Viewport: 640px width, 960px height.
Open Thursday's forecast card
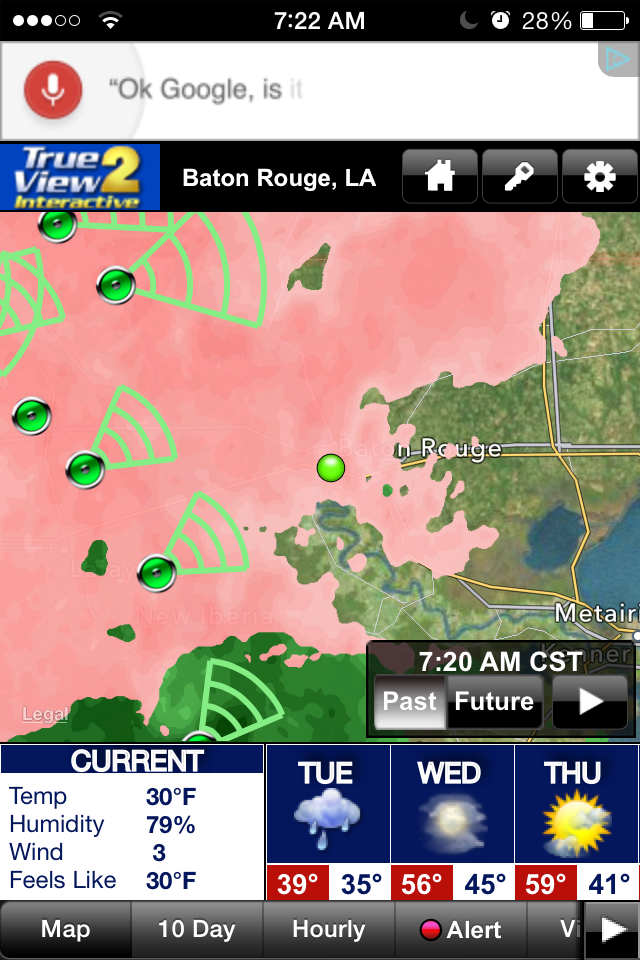coord(576,822)
